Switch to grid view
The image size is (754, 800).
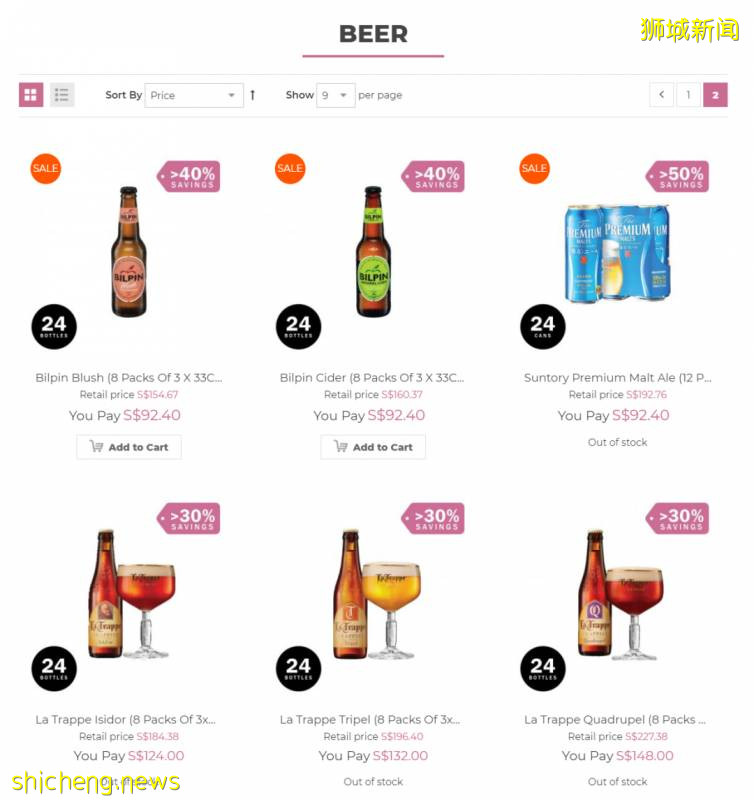point(31,95)
